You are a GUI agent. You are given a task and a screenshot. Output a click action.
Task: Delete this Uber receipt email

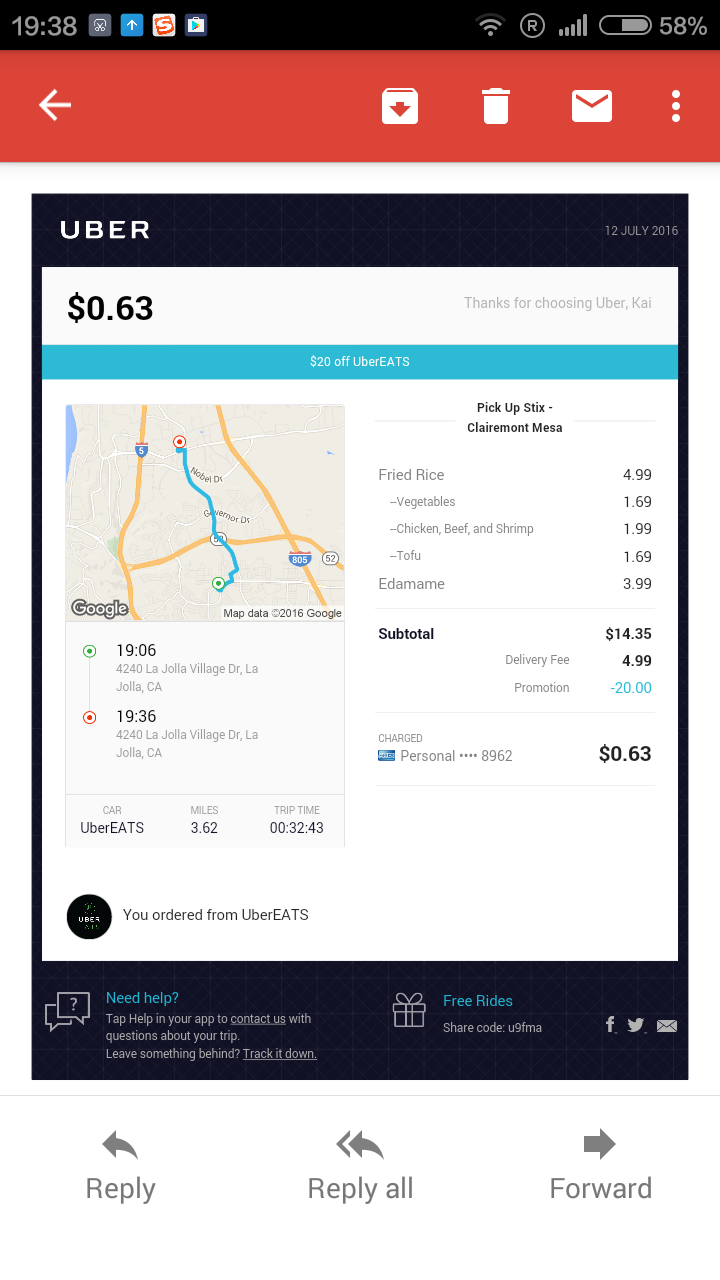pyautogui.click(x=496, y=106)
